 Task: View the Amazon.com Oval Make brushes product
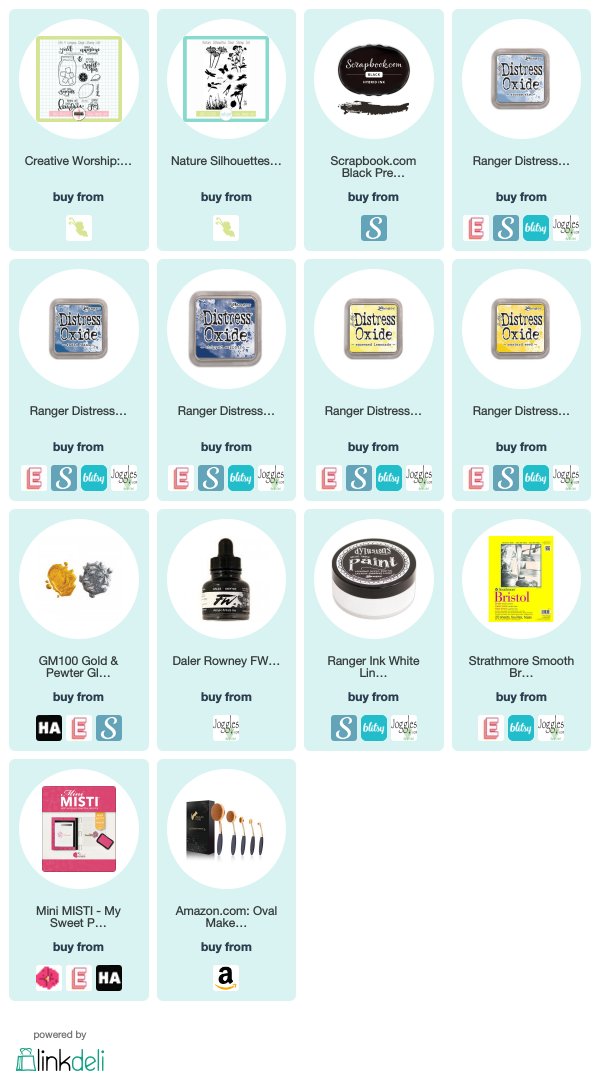pyautogui.click(x=226, y=829)
